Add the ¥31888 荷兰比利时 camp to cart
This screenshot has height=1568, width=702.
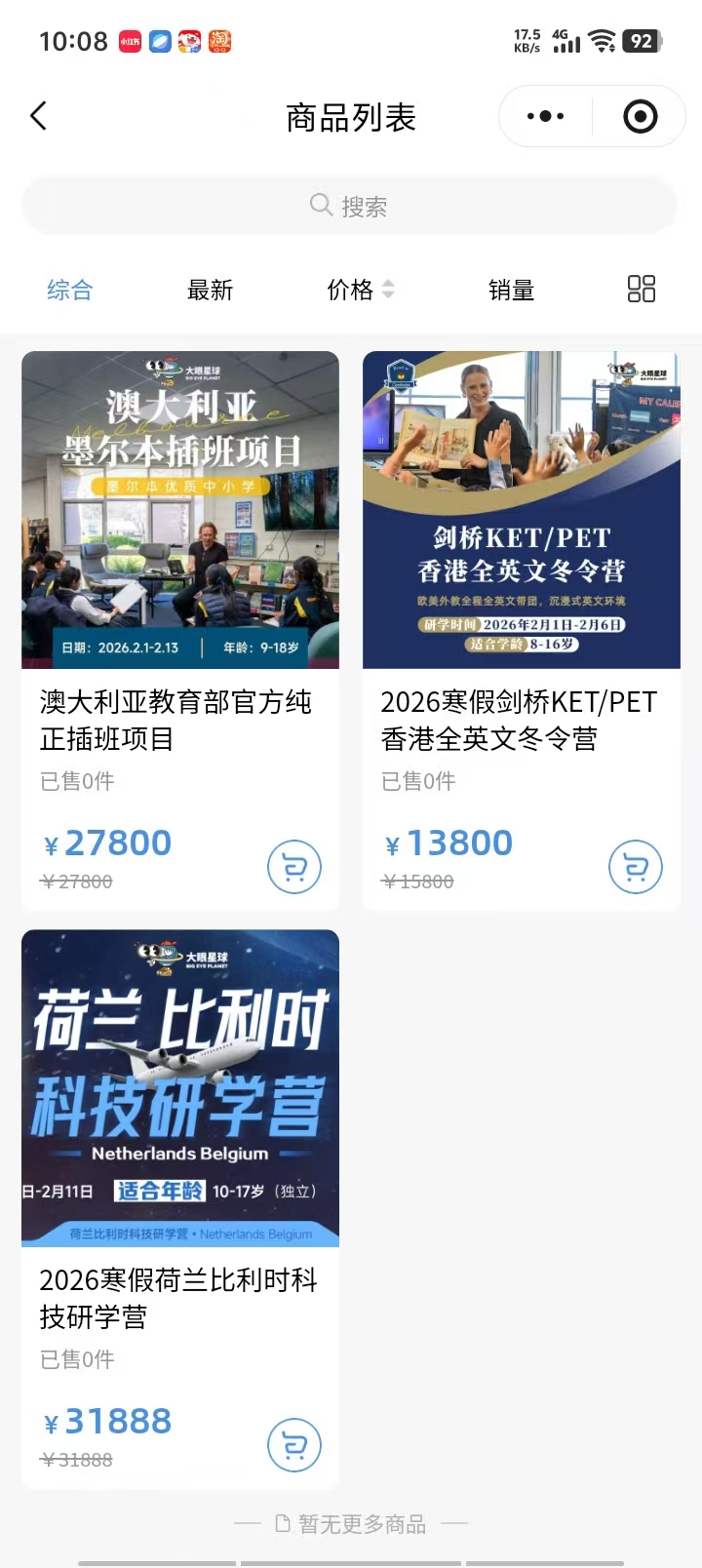294,1445
